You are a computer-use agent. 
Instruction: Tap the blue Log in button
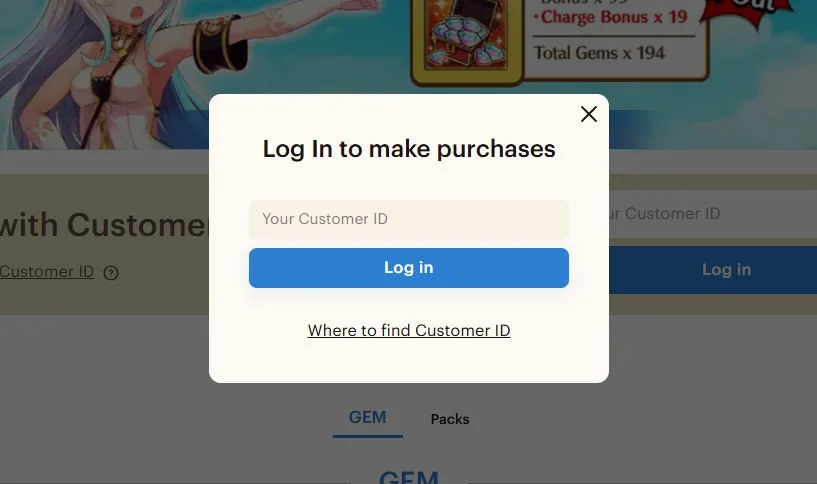coord(408,268)
